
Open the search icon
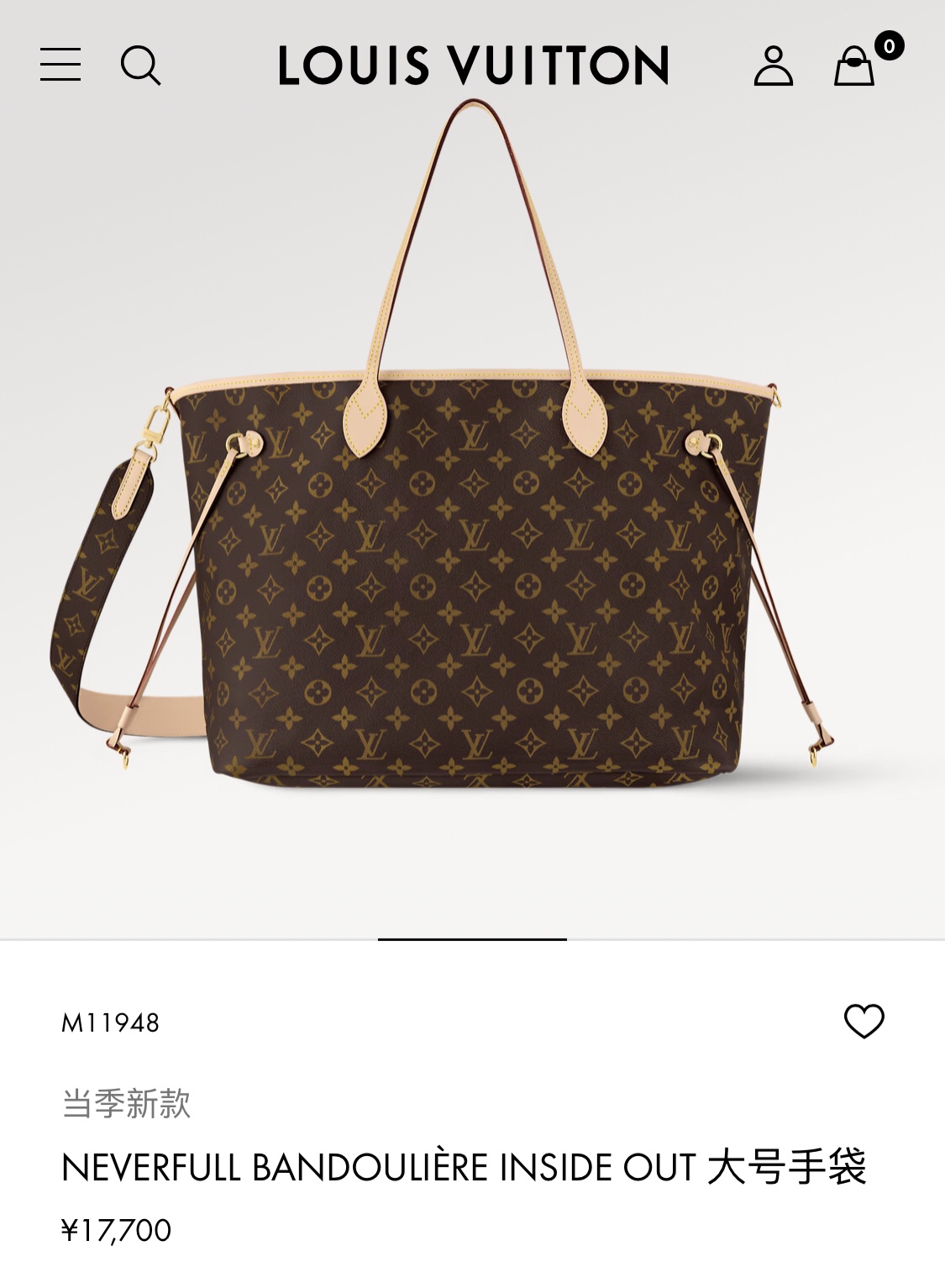140,66
